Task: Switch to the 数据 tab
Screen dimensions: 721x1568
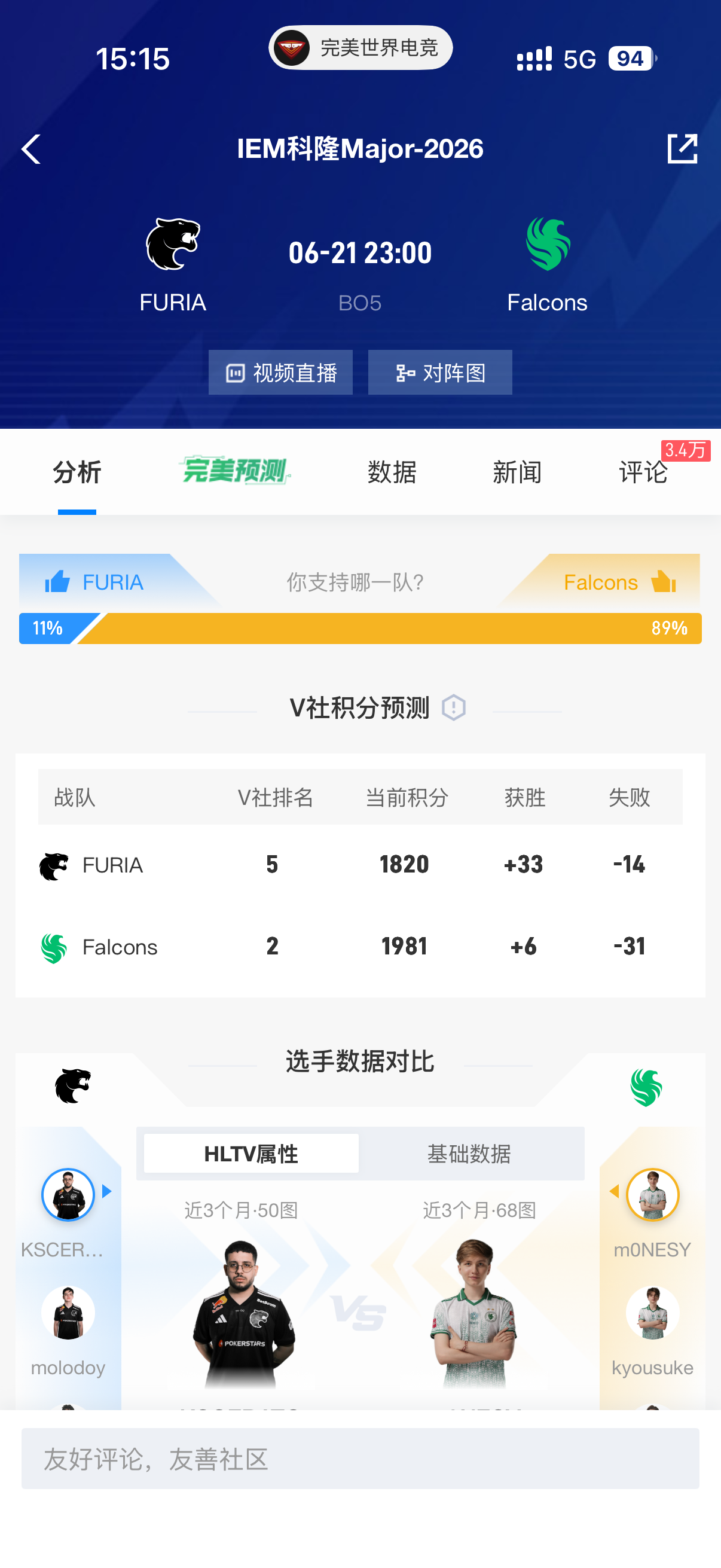Action: [x=392, y=472]
